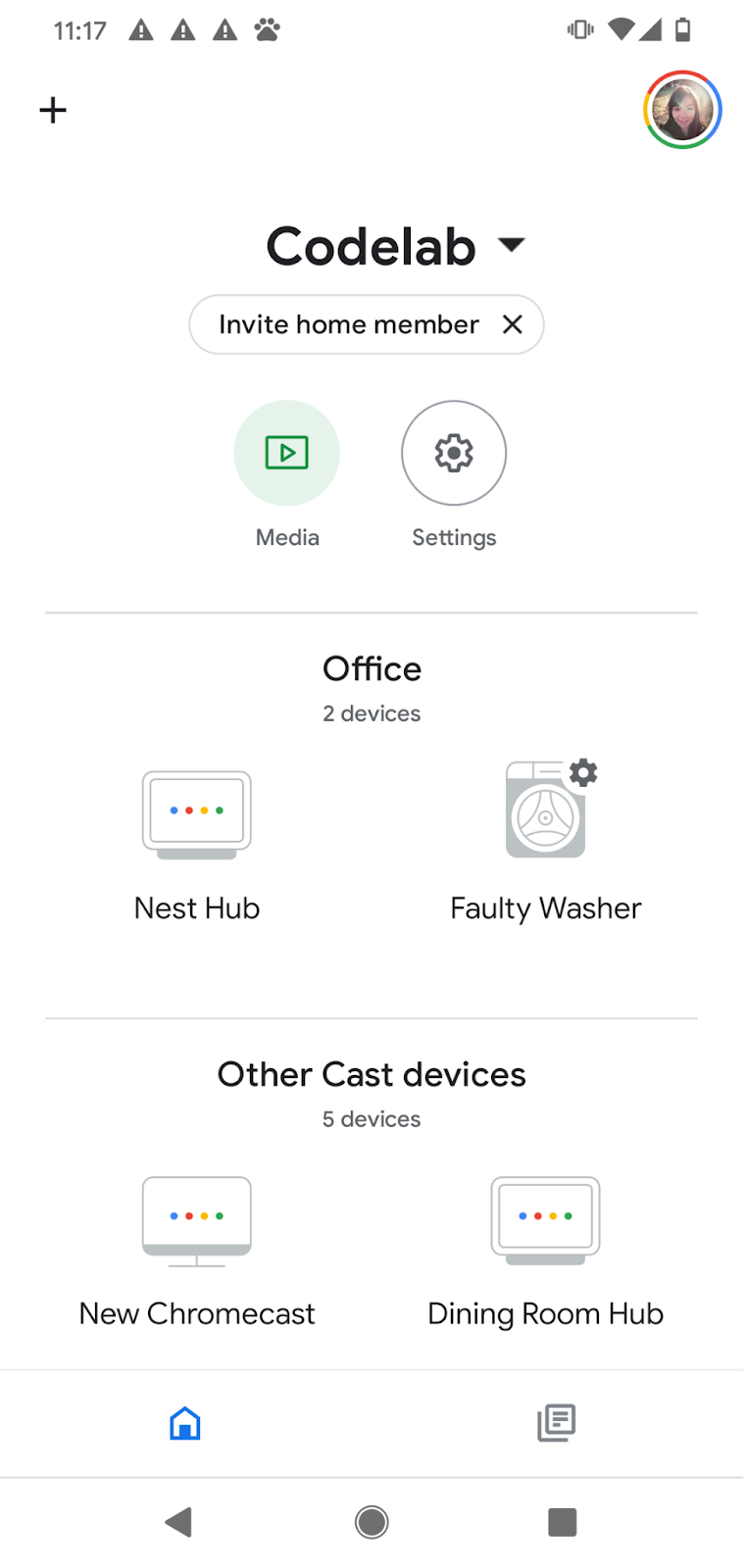Tap the New Chromecast device icon

(x=196, y=1220)
